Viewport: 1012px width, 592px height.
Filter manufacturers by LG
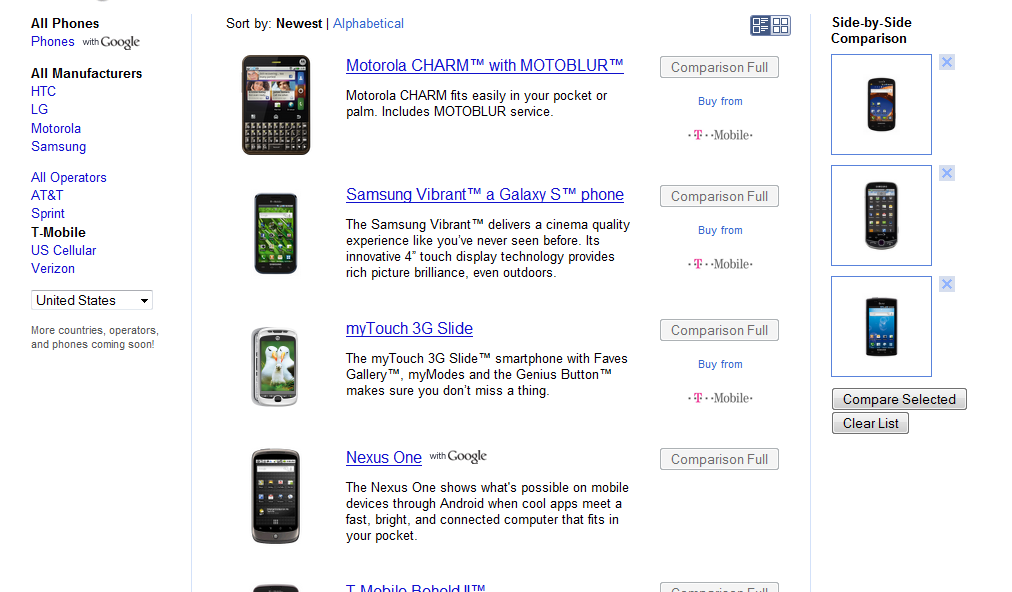point(39,109)
